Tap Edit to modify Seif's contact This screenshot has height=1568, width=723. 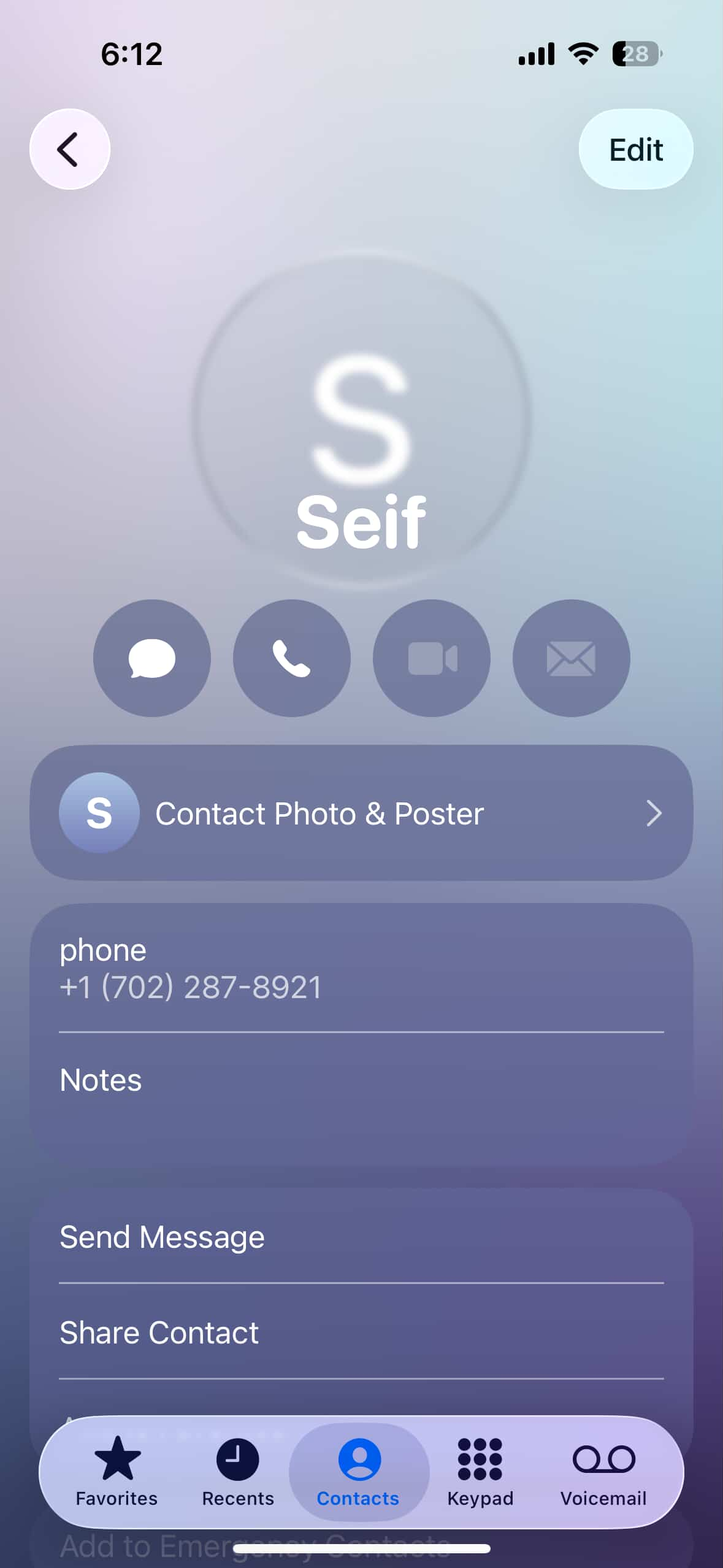pyautogui.click(x=635, y=149)
